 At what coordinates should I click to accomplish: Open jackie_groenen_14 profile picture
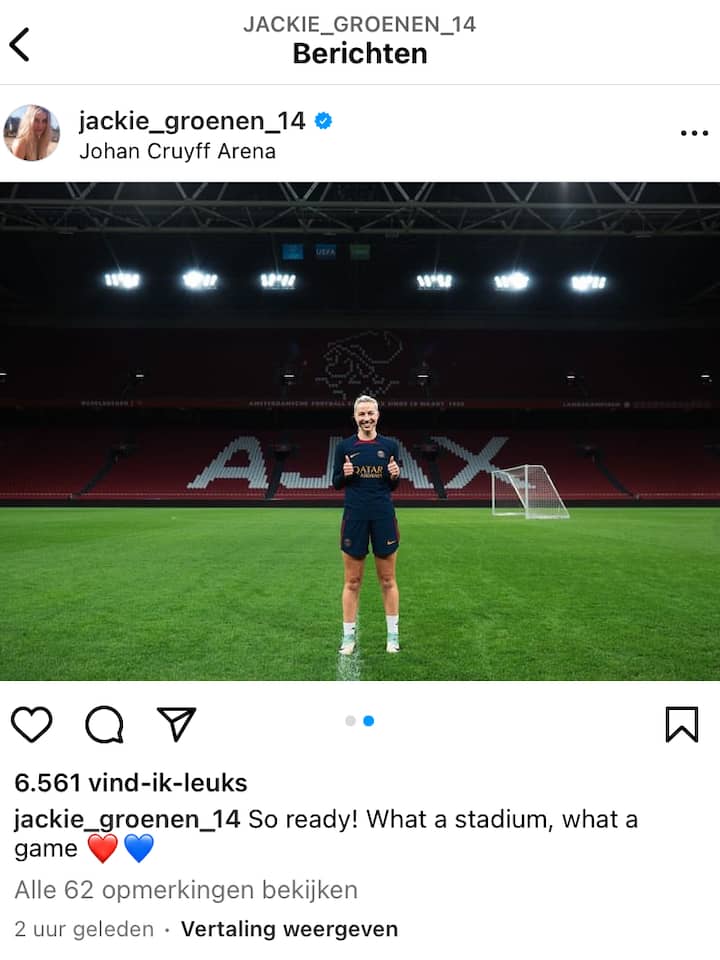coord(32,133)
